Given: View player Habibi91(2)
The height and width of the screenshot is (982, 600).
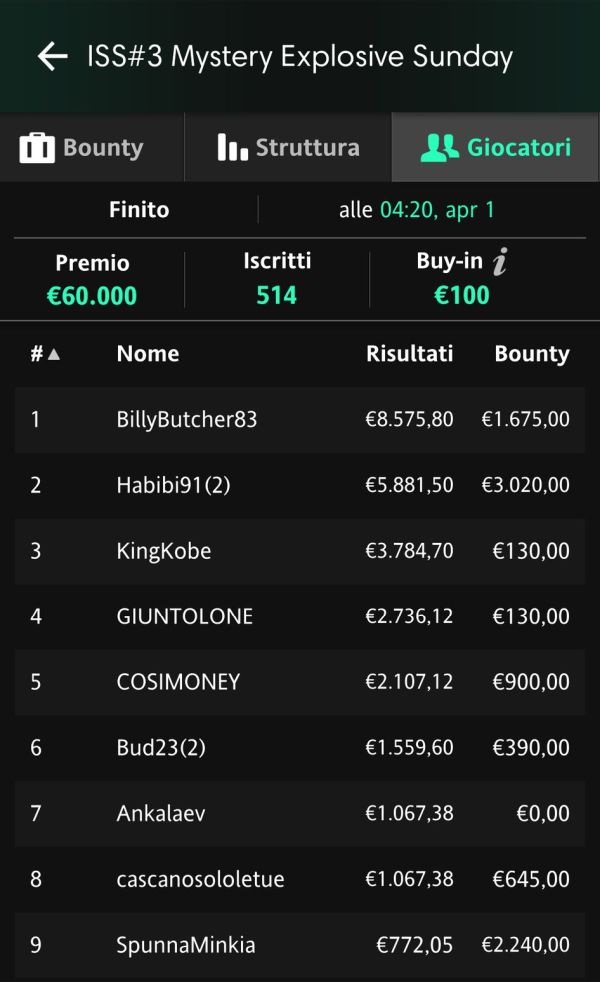Looking at the screenshot, I should point(300,485).
